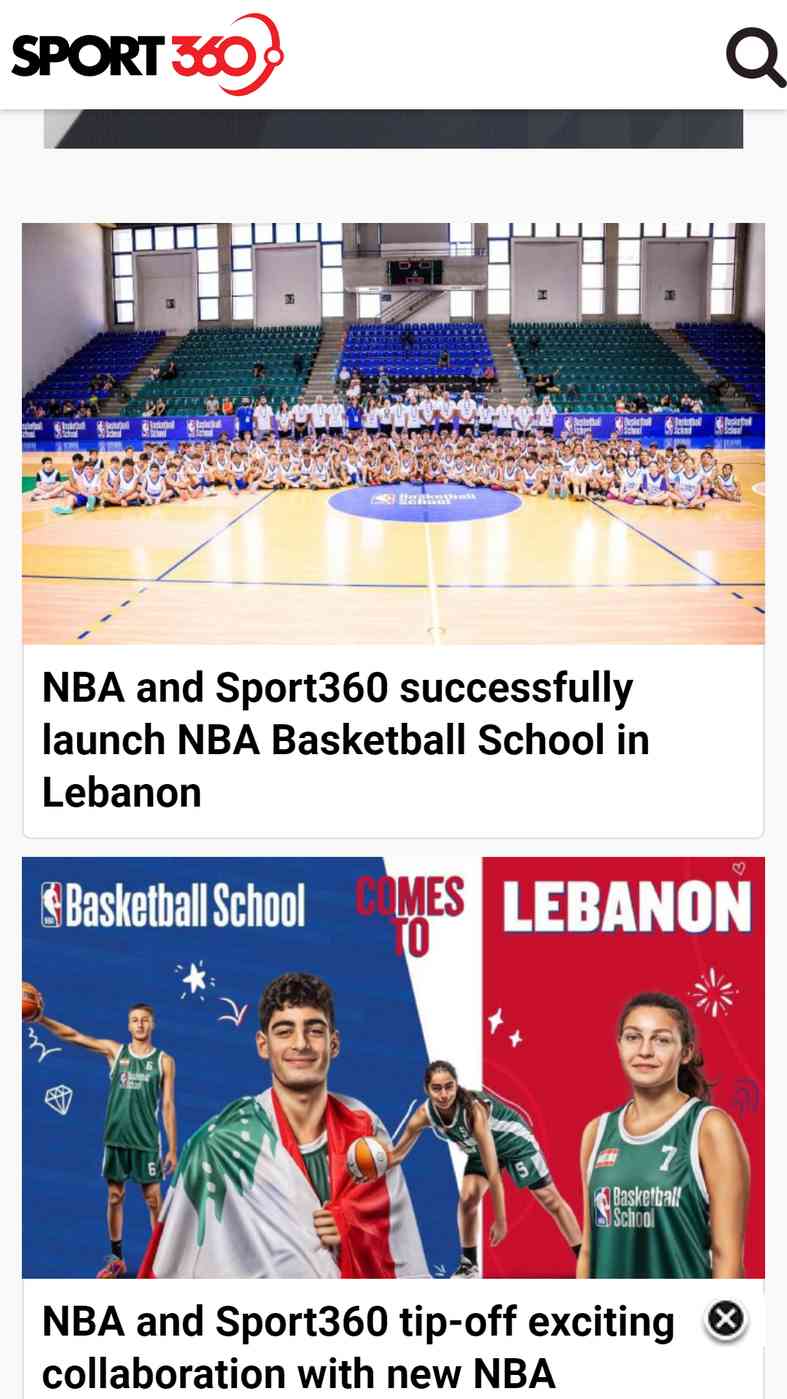Open the article about the NBA tip-off collaboration

point(358,1347)
